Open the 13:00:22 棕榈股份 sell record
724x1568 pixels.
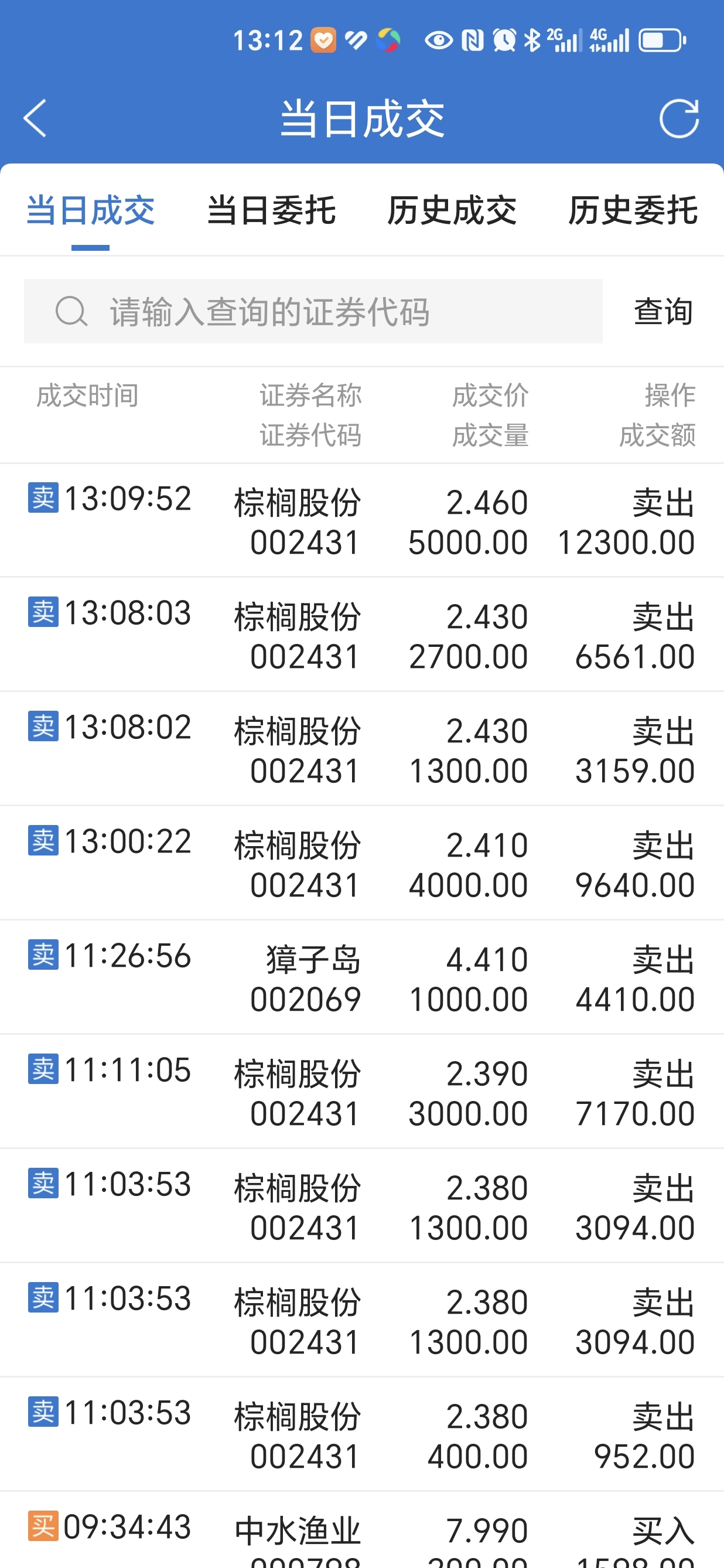coord(362,864)
